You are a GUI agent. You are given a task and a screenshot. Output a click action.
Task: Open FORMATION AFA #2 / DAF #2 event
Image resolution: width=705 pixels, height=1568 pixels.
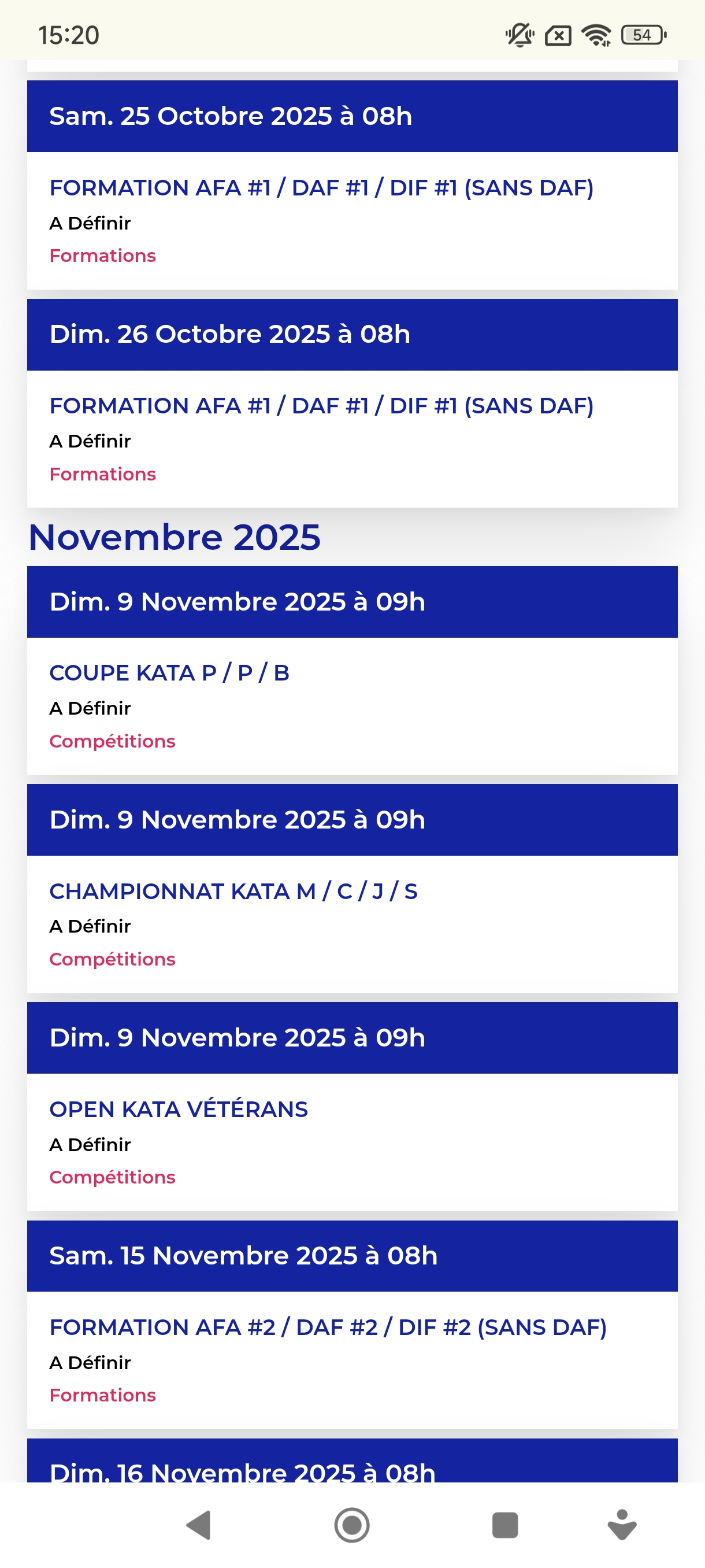328,1327
